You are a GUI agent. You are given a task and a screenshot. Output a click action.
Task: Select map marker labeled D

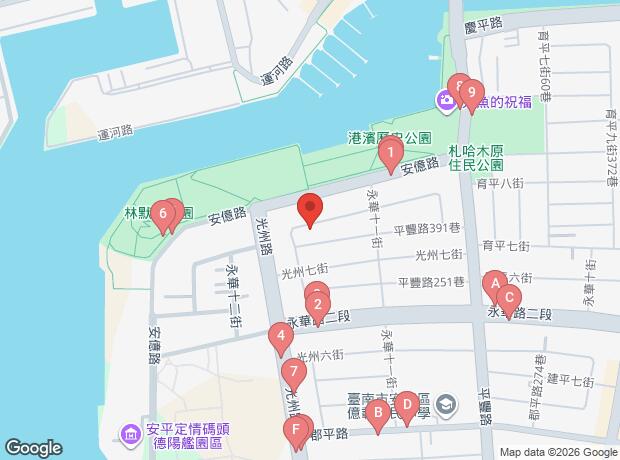[407, 406]
